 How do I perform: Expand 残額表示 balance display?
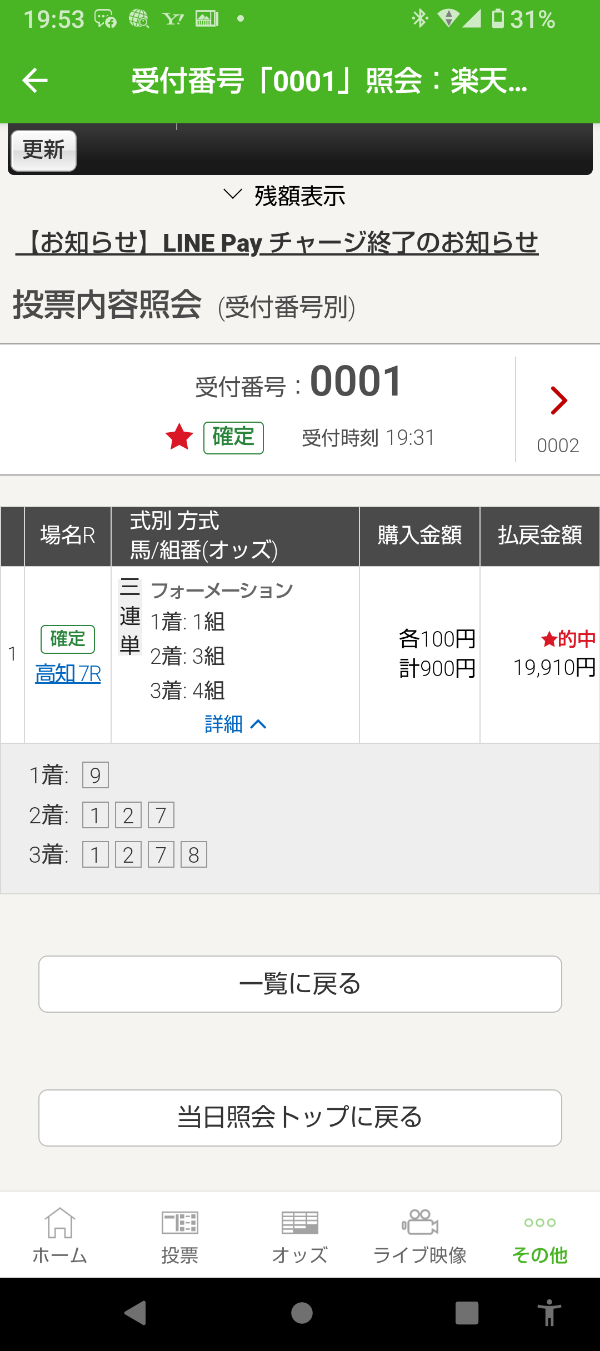285,195
